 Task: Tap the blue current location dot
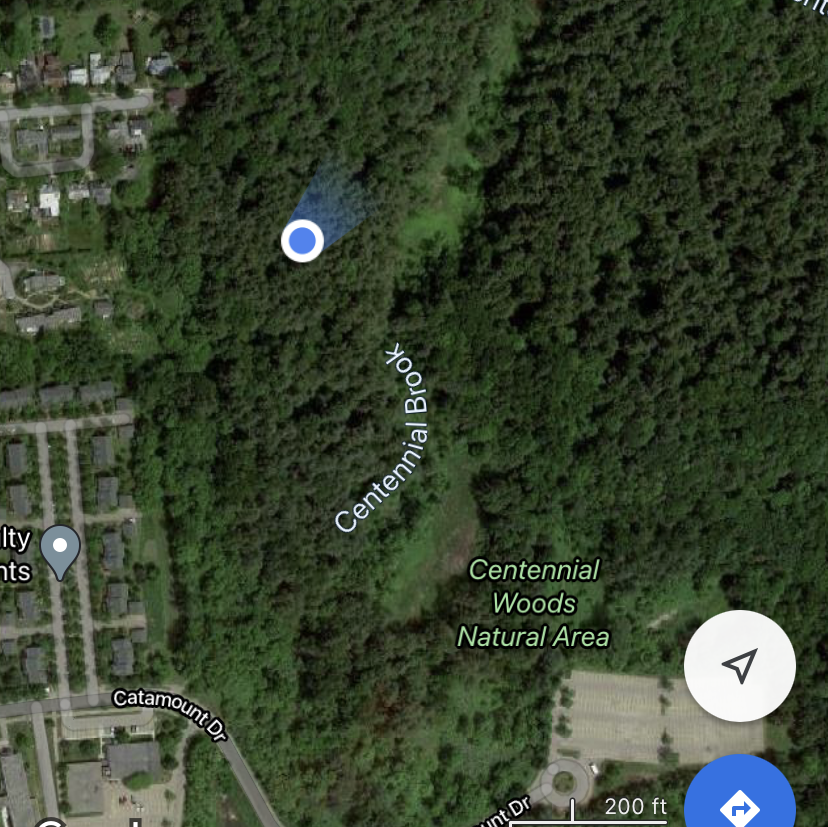point(302,241)
